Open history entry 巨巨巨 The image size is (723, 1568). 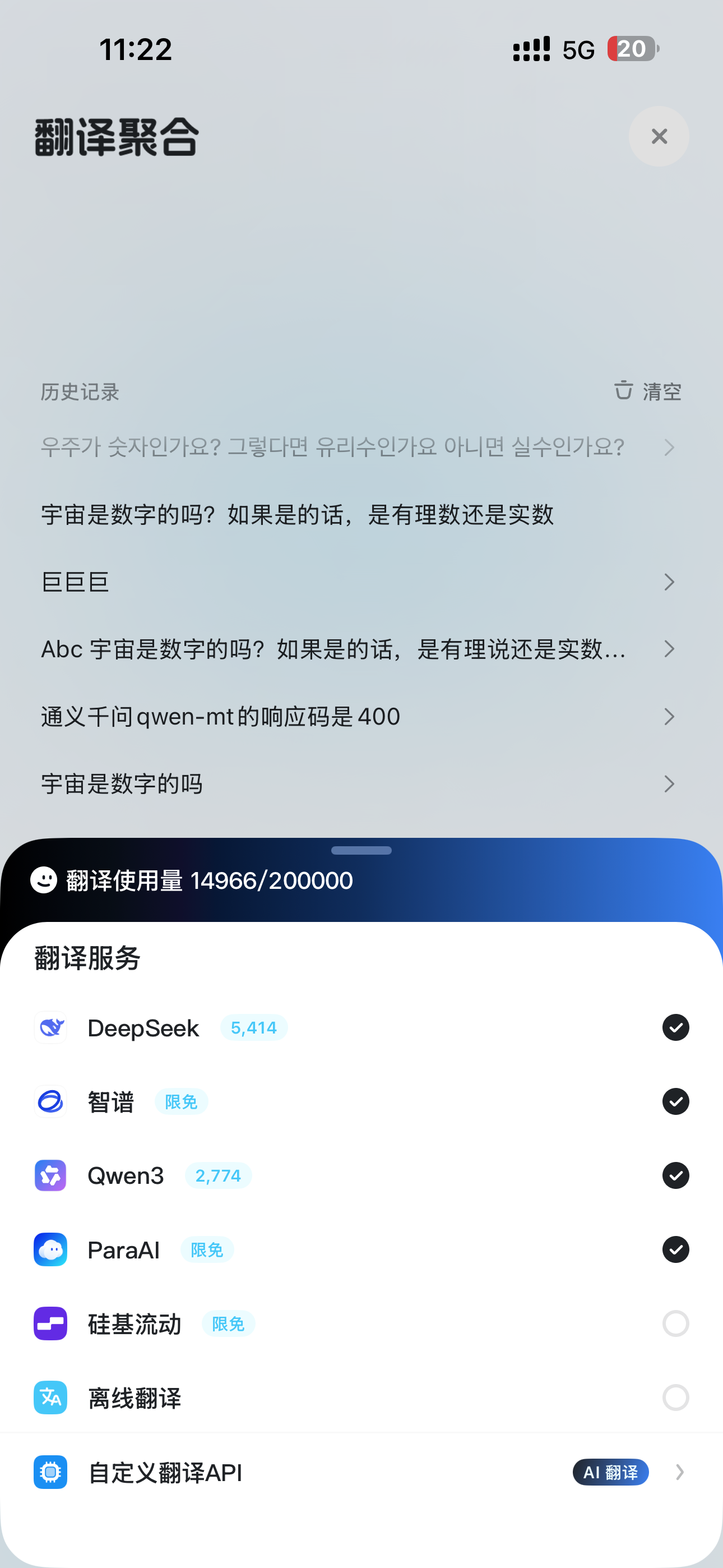(x=361, y=582)
